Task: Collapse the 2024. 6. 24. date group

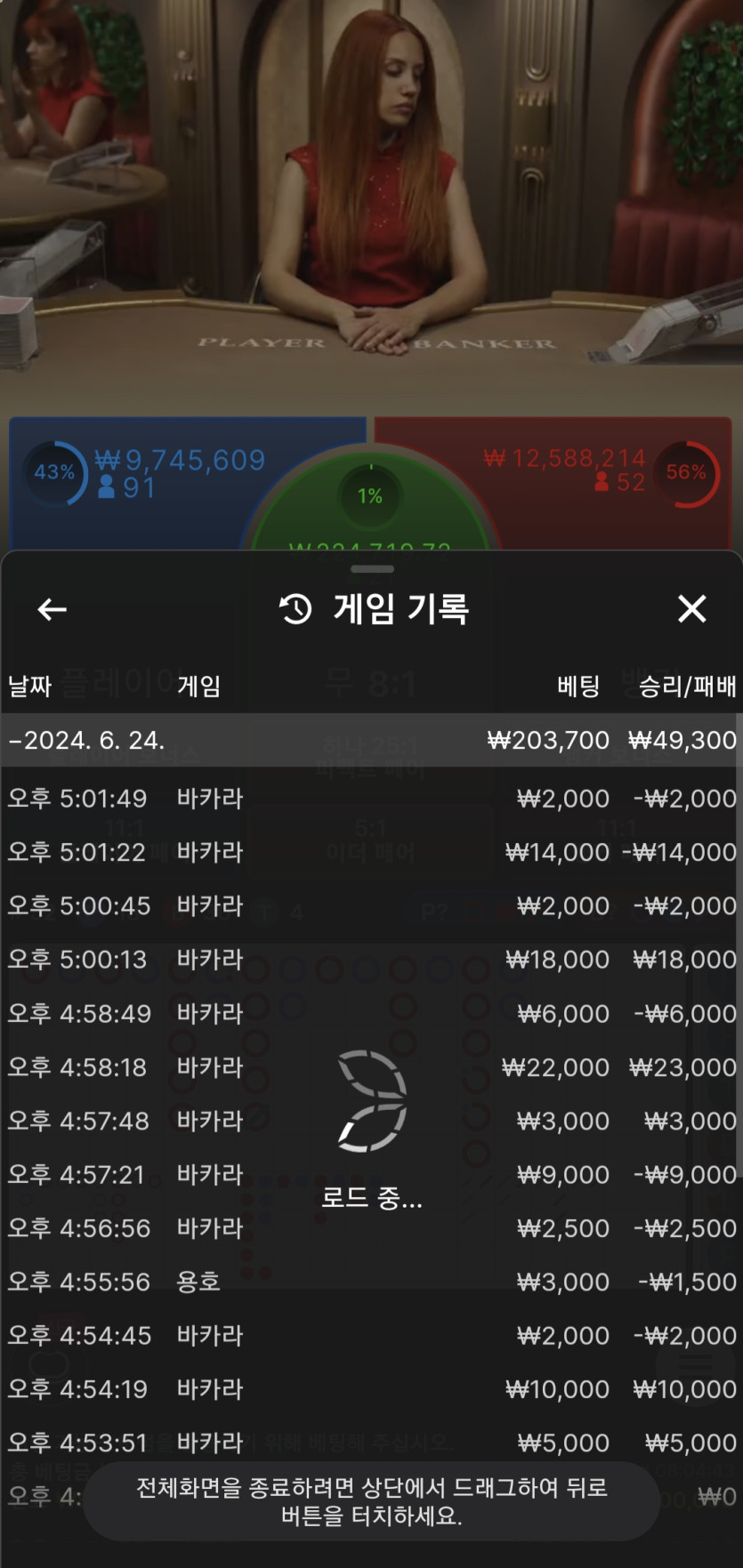Action: point(86,740)
